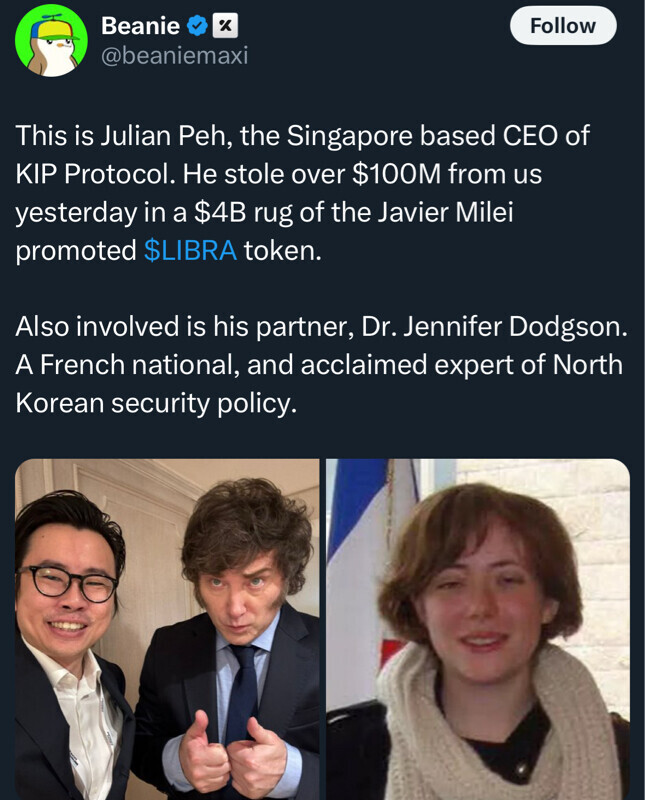The image size is (645, 800).
Task: Follow the Beanie account
Action: [562, 26]
